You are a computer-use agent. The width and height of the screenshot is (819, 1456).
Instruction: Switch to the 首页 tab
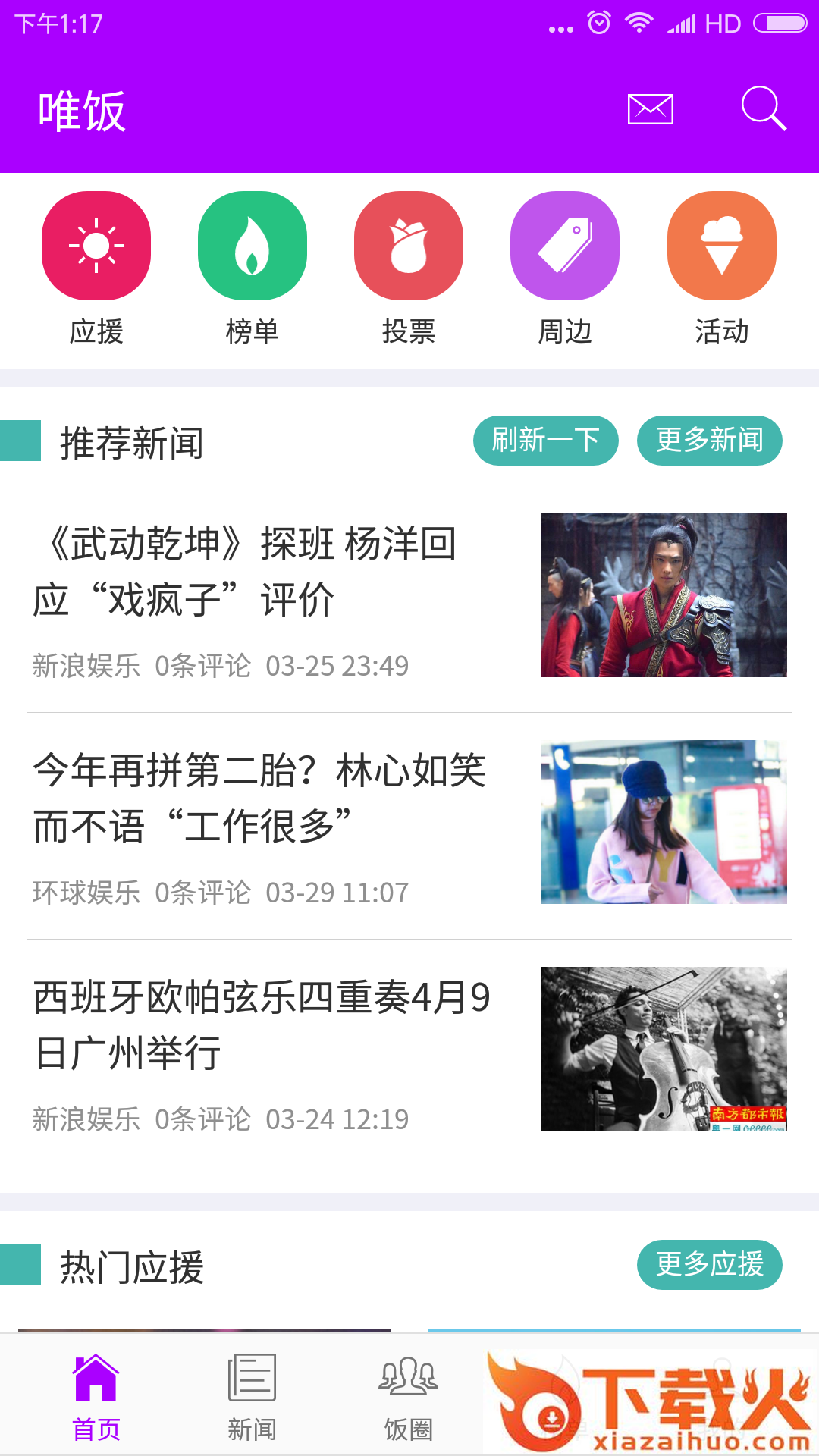(x=96, y=1397)
